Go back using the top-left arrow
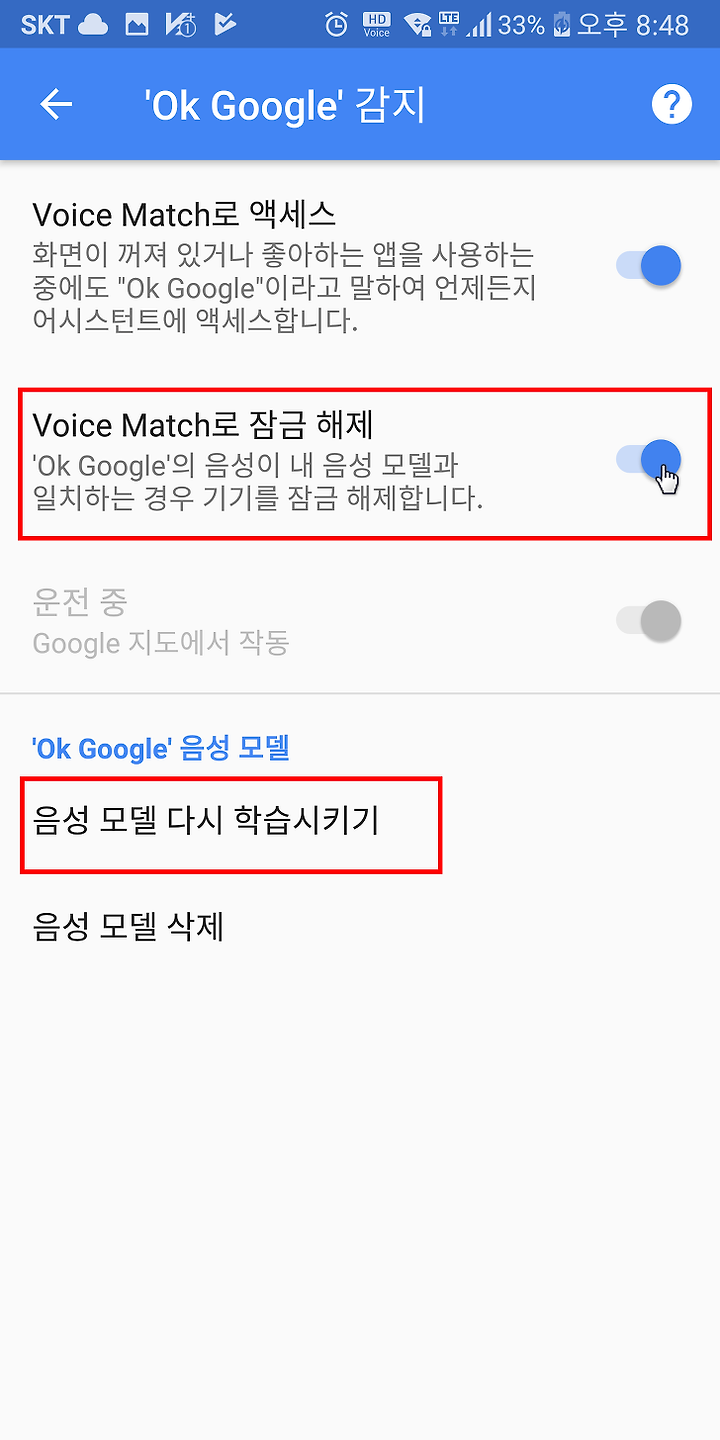Image resolution: width=720 pixels, height=1440 pixels. (x=56, y=104)
